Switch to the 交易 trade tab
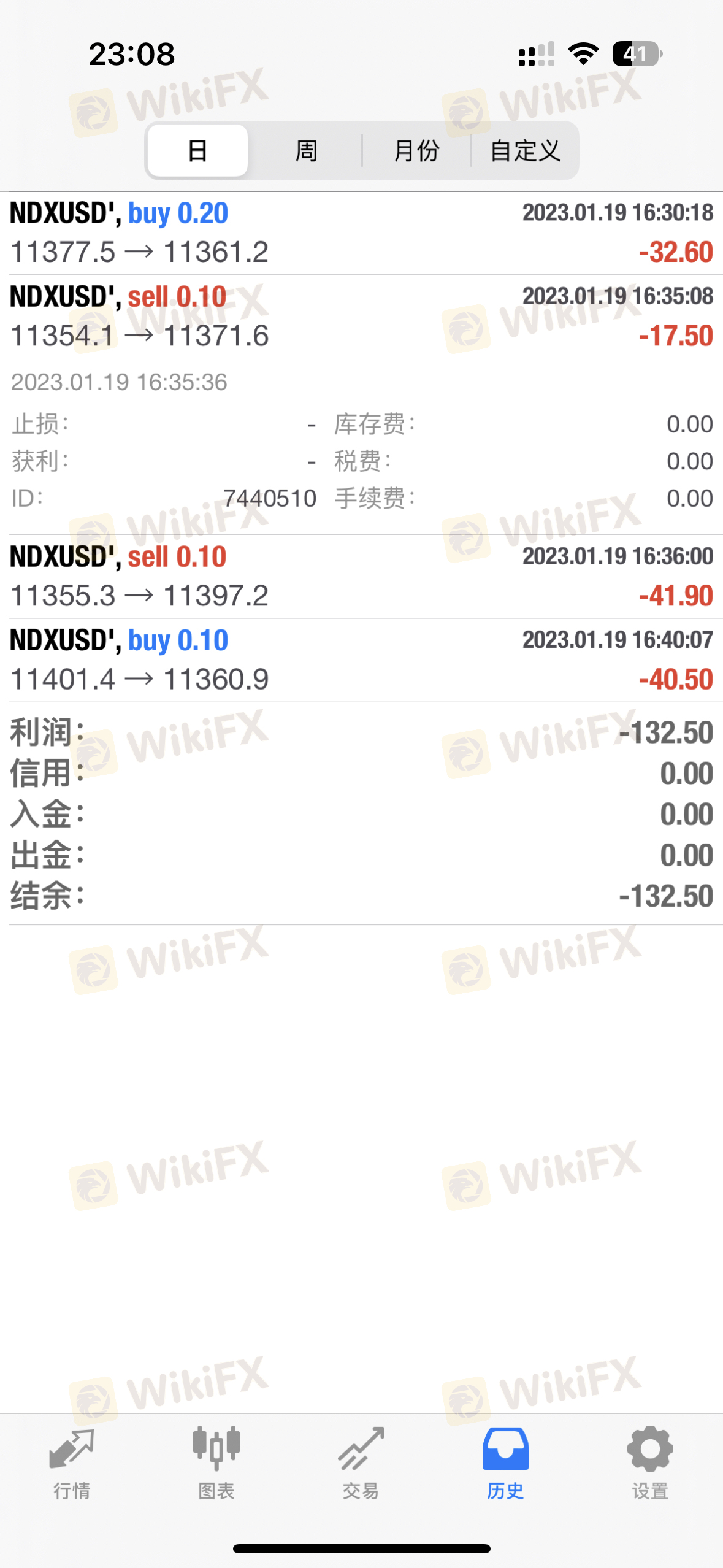The image size is (723, 1568). 361,1464
